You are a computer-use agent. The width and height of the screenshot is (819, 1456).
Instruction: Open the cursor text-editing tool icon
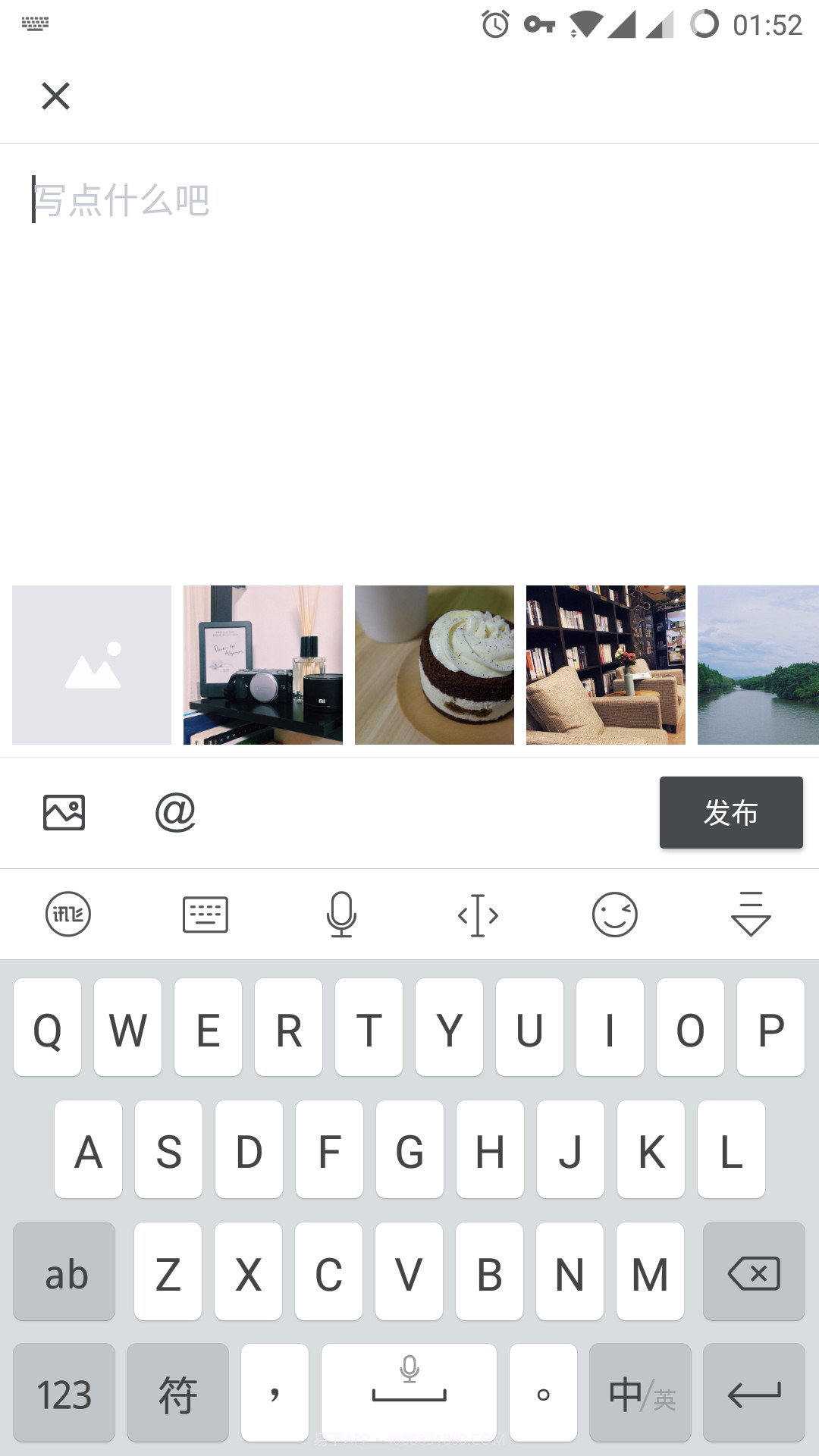pyautogui.click(x=478, y=914)
